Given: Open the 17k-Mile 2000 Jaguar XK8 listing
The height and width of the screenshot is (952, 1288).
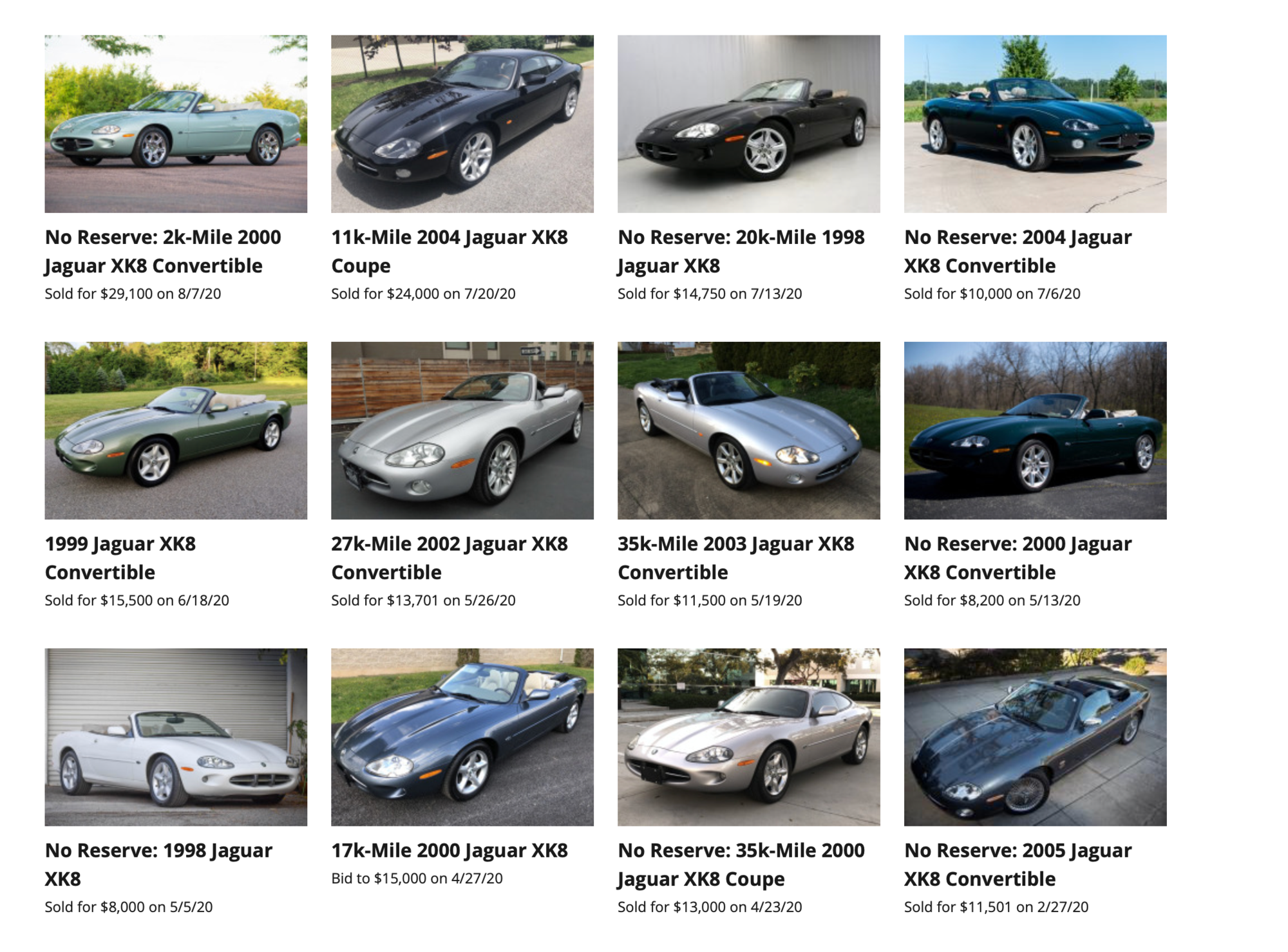Looking at the screenshot, I should (449, 850).
